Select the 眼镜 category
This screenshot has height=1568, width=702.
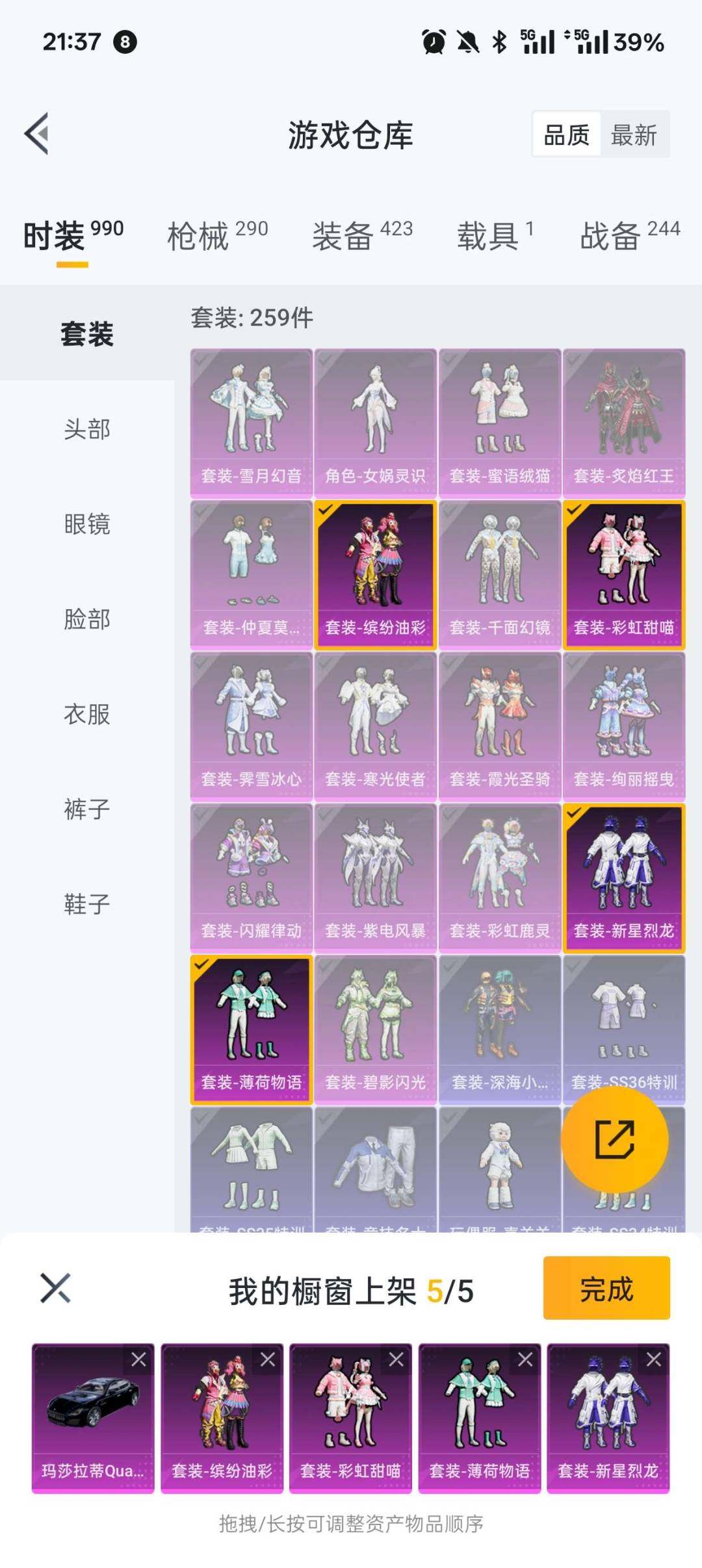(x=87, y=524)
